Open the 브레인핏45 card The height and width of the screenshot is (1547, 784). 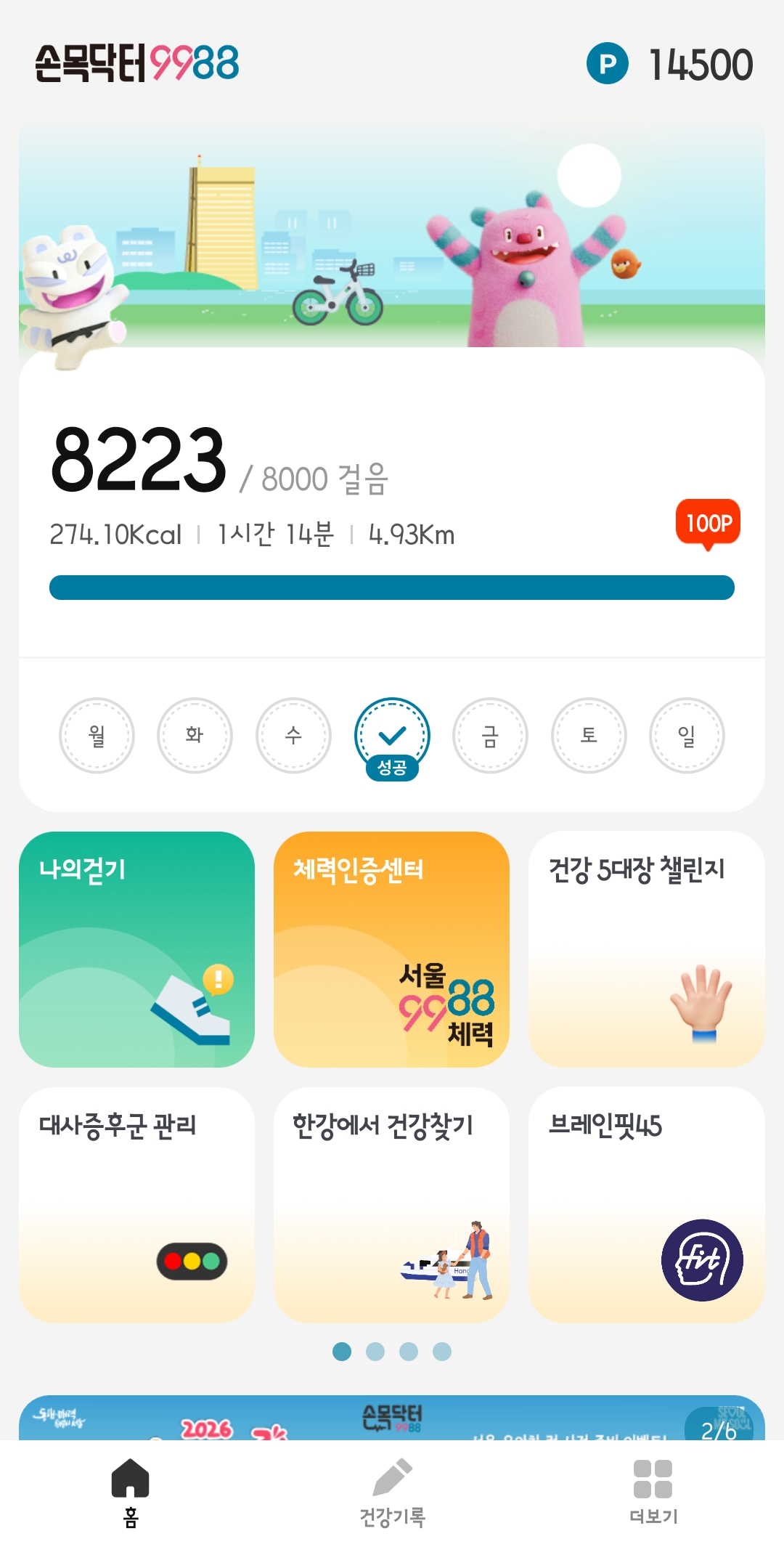click(646, 1204)
